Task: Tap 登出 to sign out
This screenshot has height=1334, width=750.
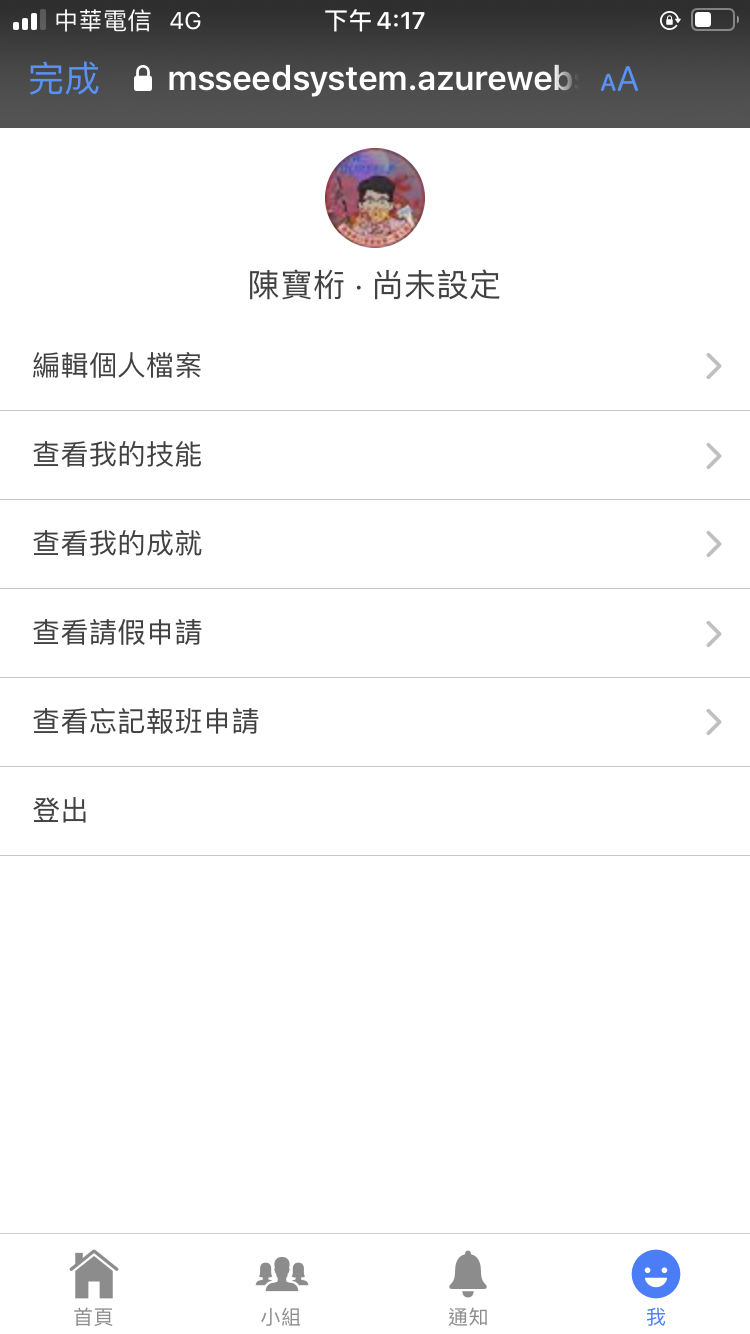Action: 375,811
